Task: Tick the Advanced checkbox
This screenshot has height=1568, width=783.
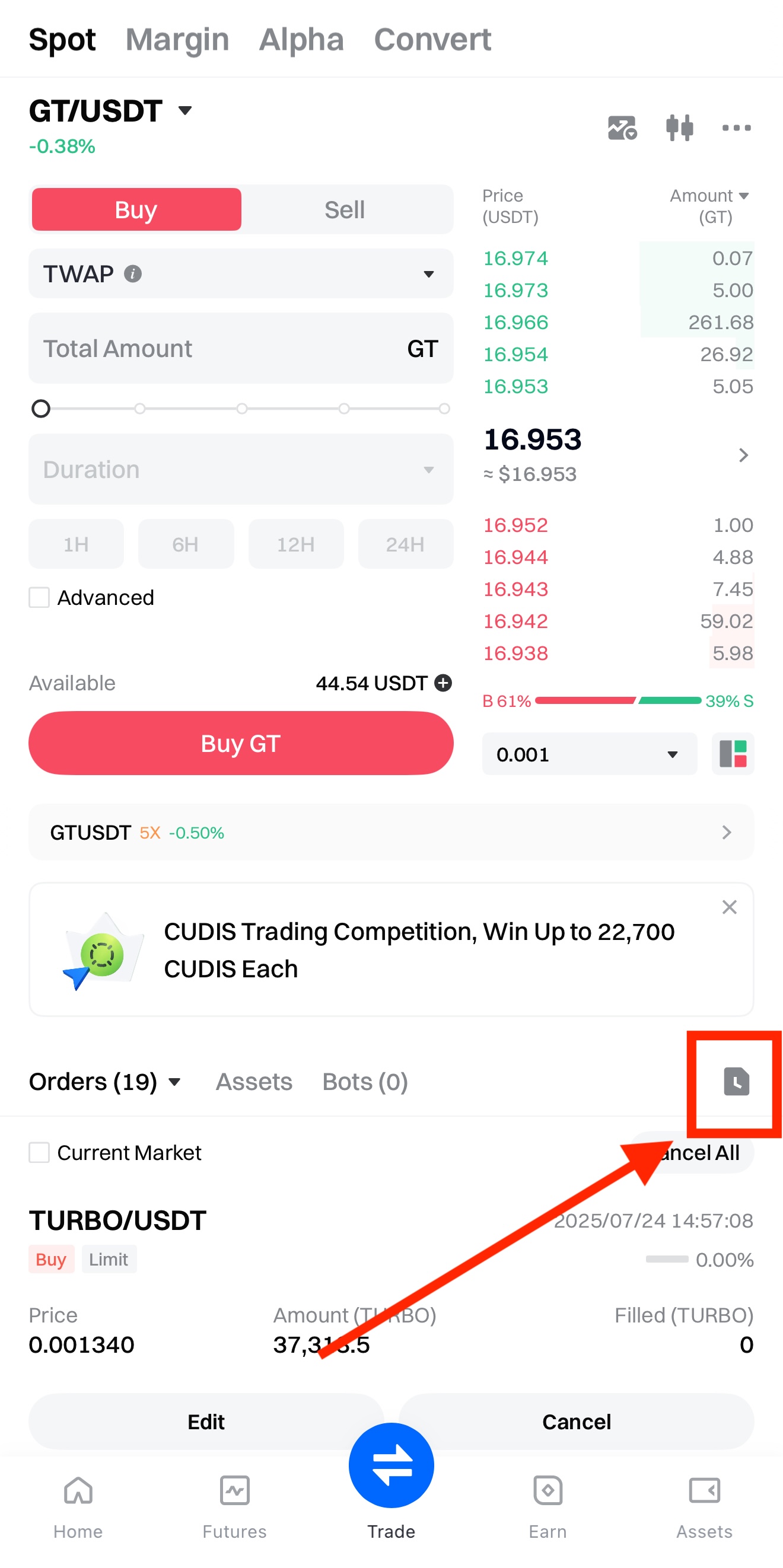Action: 40,598
